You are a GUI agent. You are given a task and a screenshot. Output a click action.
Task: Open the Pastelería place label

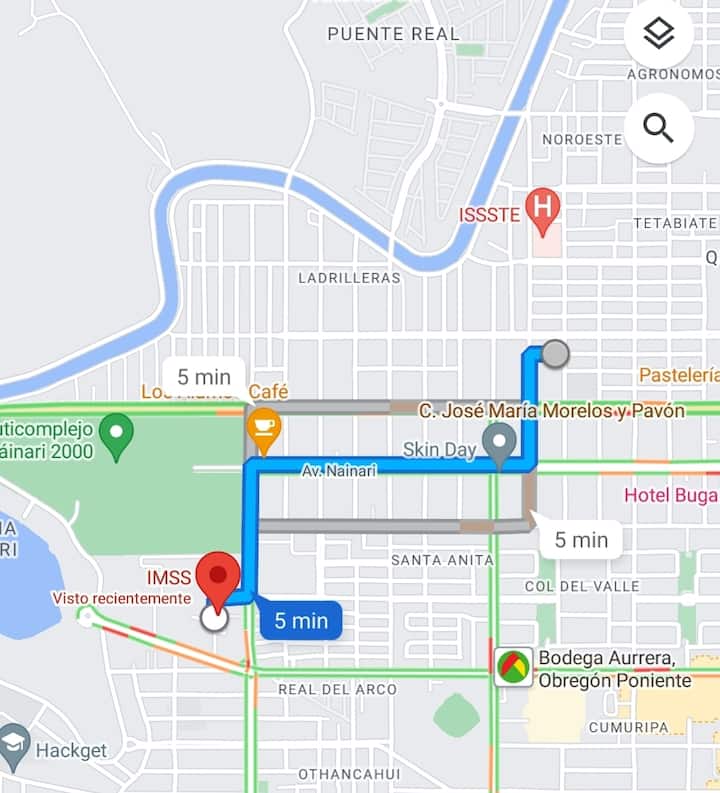679,375
